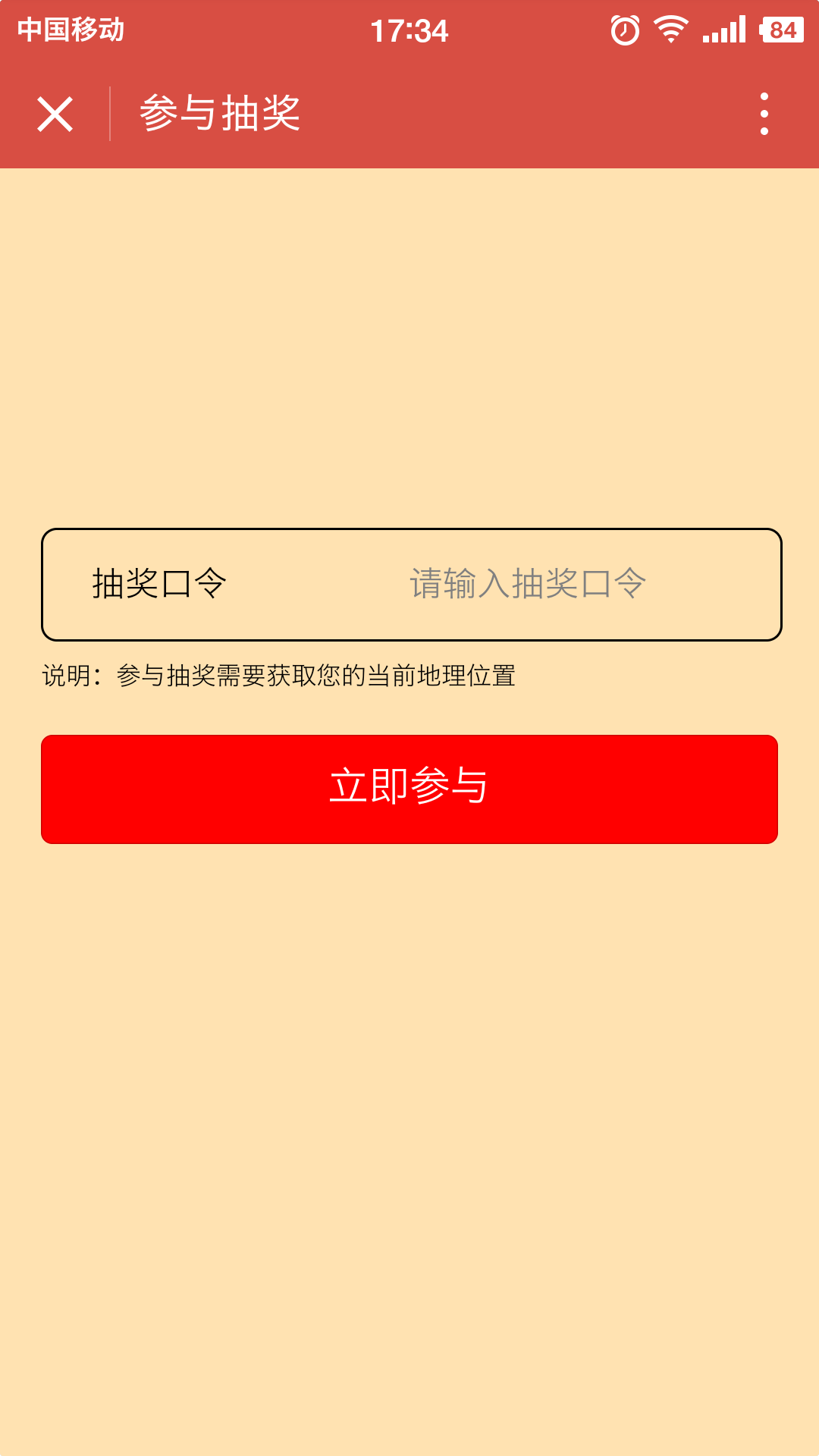The image size is (819, 1456).
Task: Close the 参与抽奖 page
Action: pyautogui.click(x=55, y=115)
